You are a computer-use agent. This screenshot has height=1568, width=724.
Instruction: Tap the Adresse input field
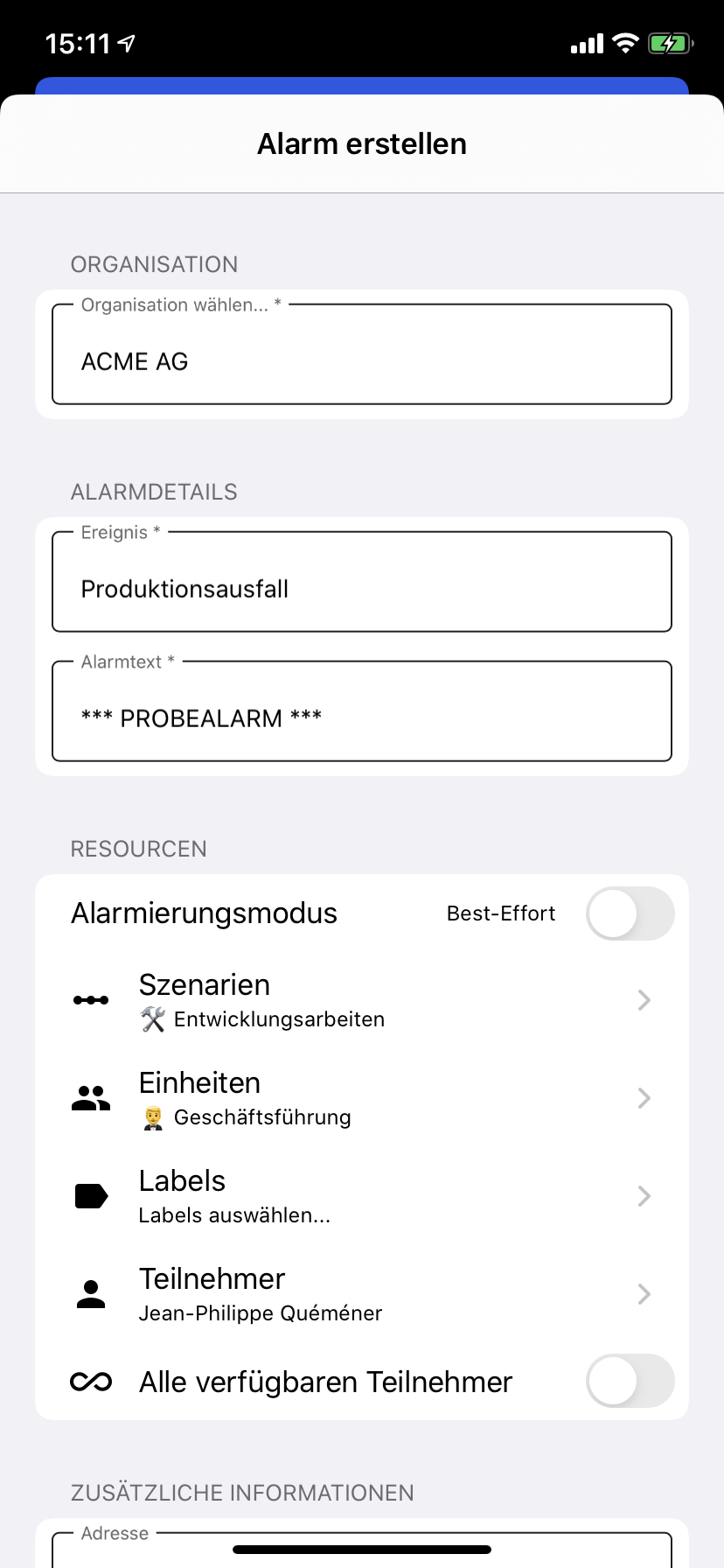point(362,1550)
